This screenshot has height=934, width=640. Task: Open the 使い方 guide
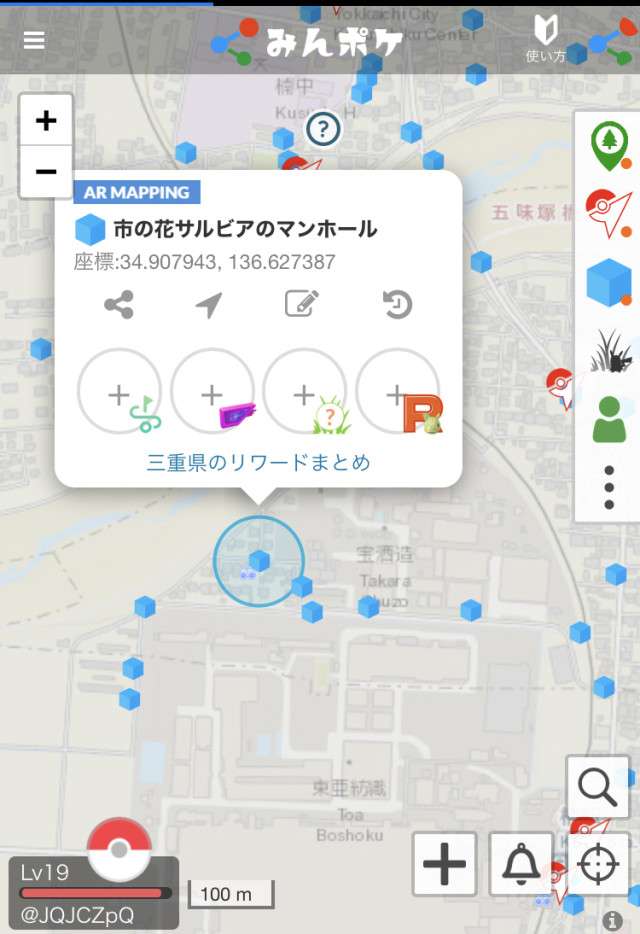(546, 39)
